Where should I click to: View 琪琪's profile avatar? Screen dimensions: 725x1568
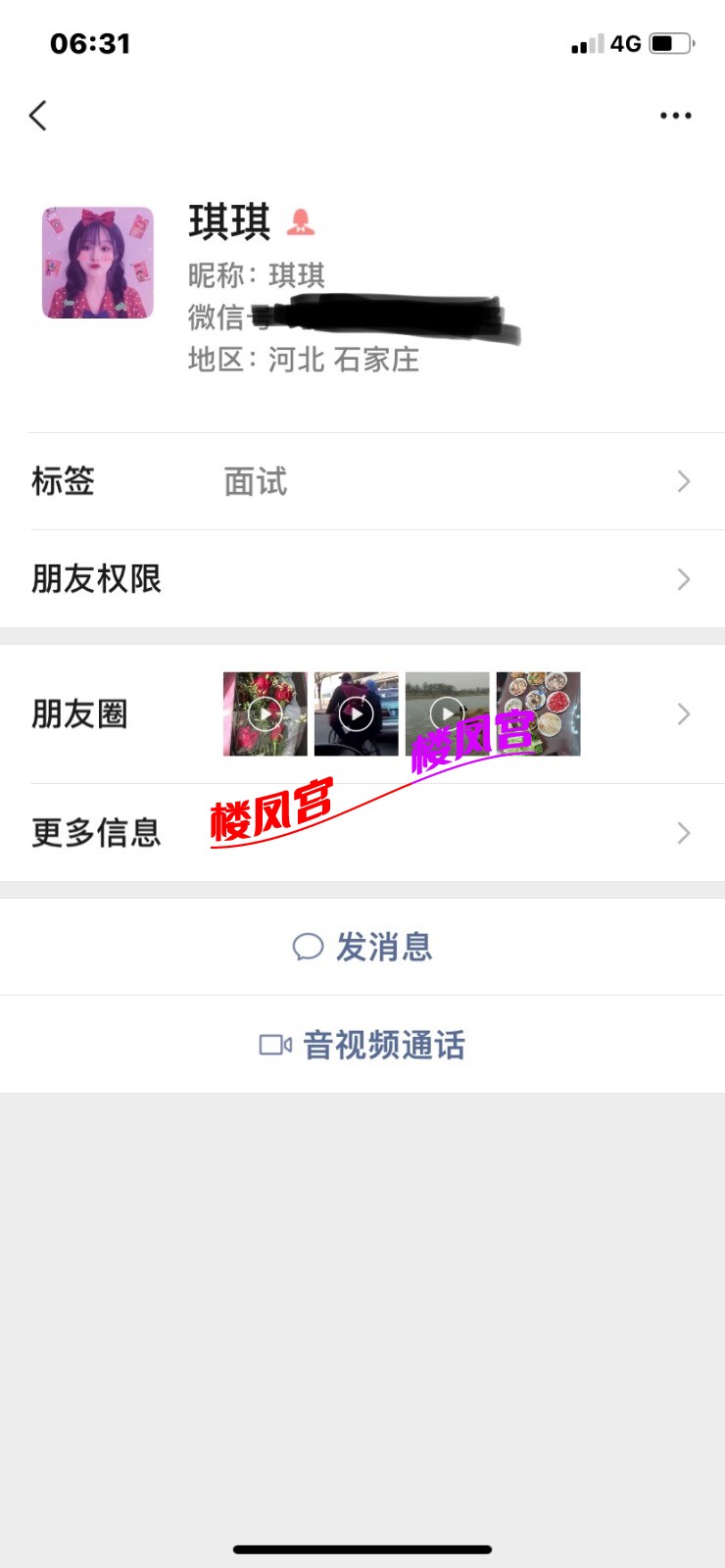coord(98,263)
